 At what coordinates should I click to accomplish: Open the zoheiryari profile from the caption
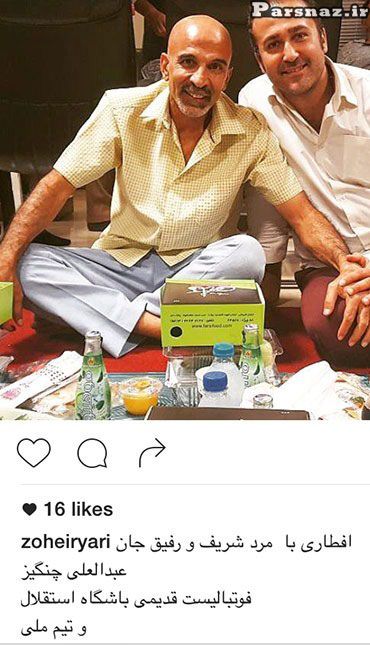tap(65, 543)
